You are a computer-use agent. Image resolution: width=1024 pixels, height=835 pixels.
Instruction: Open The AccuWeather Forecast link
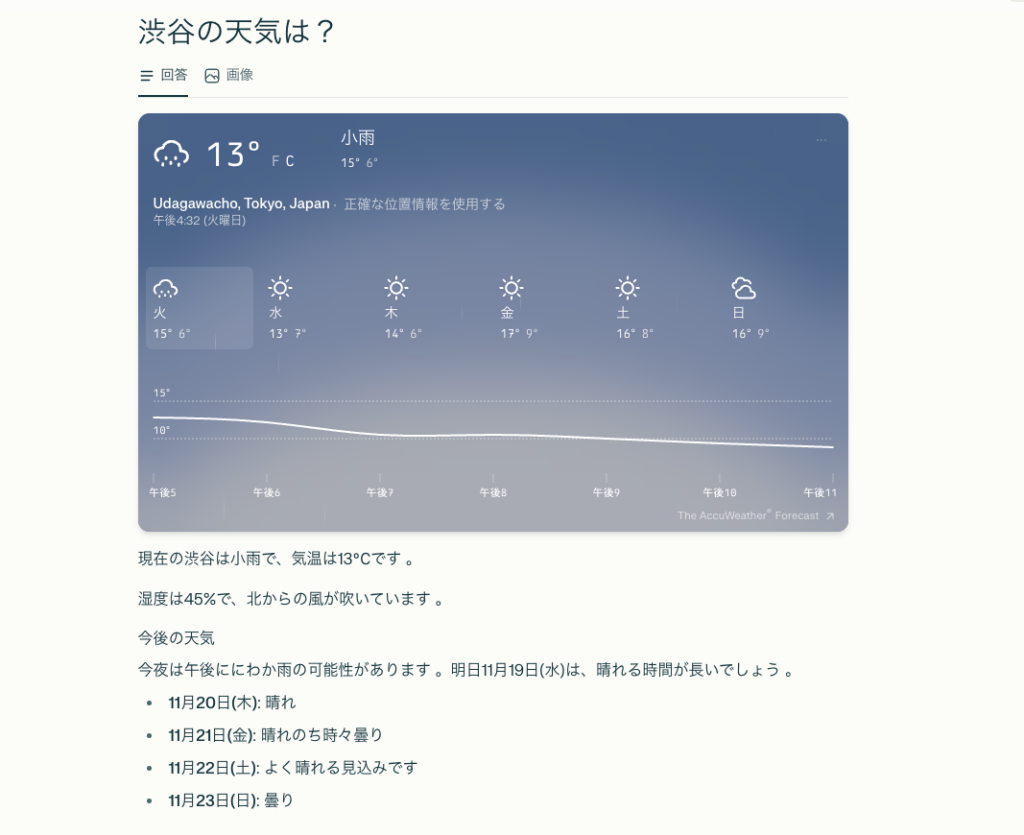[756, 516]
